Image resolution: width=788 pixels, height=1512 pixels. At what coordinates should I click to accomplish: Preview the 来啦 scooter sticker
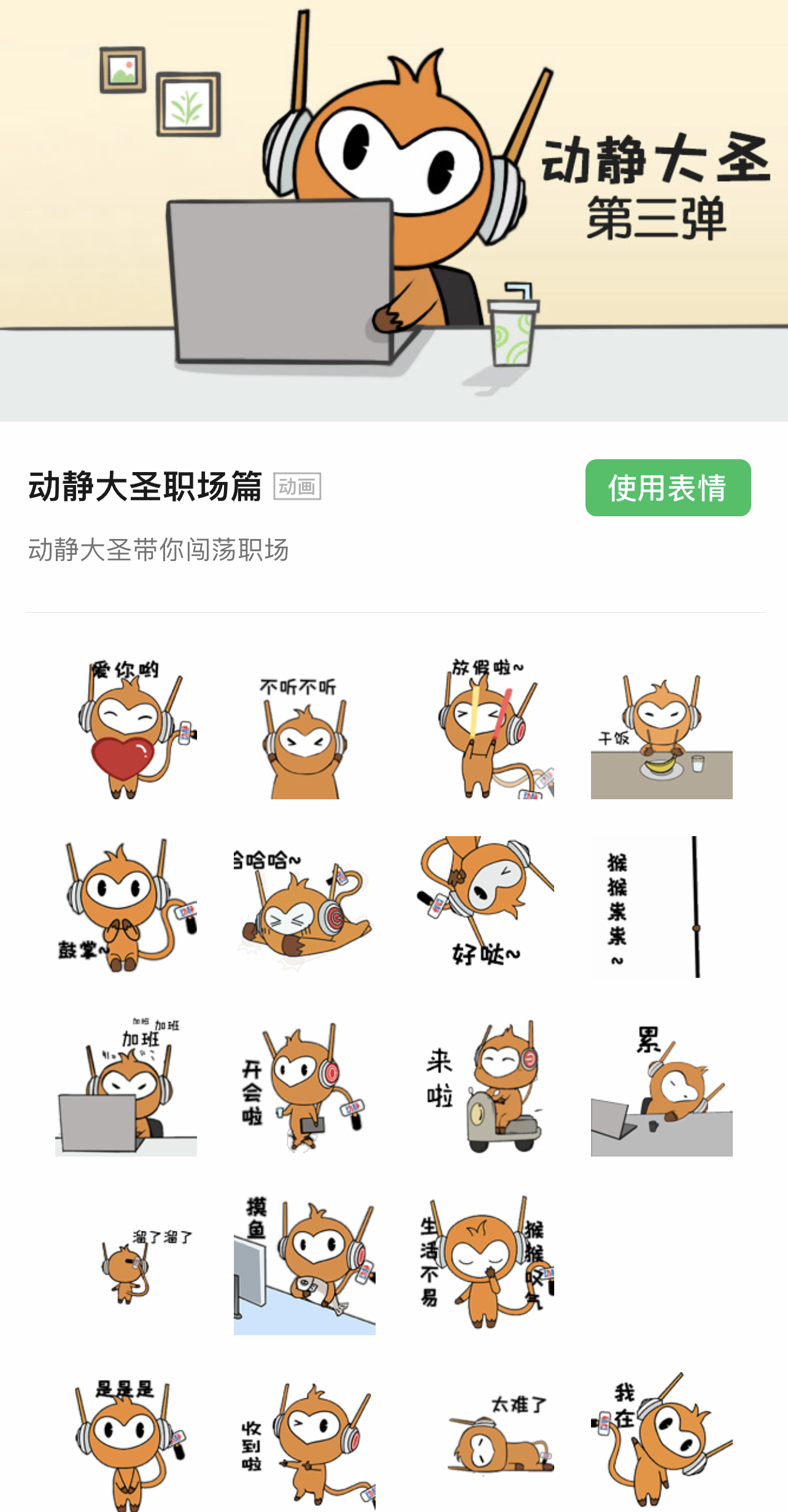(x=484, y=1086)
